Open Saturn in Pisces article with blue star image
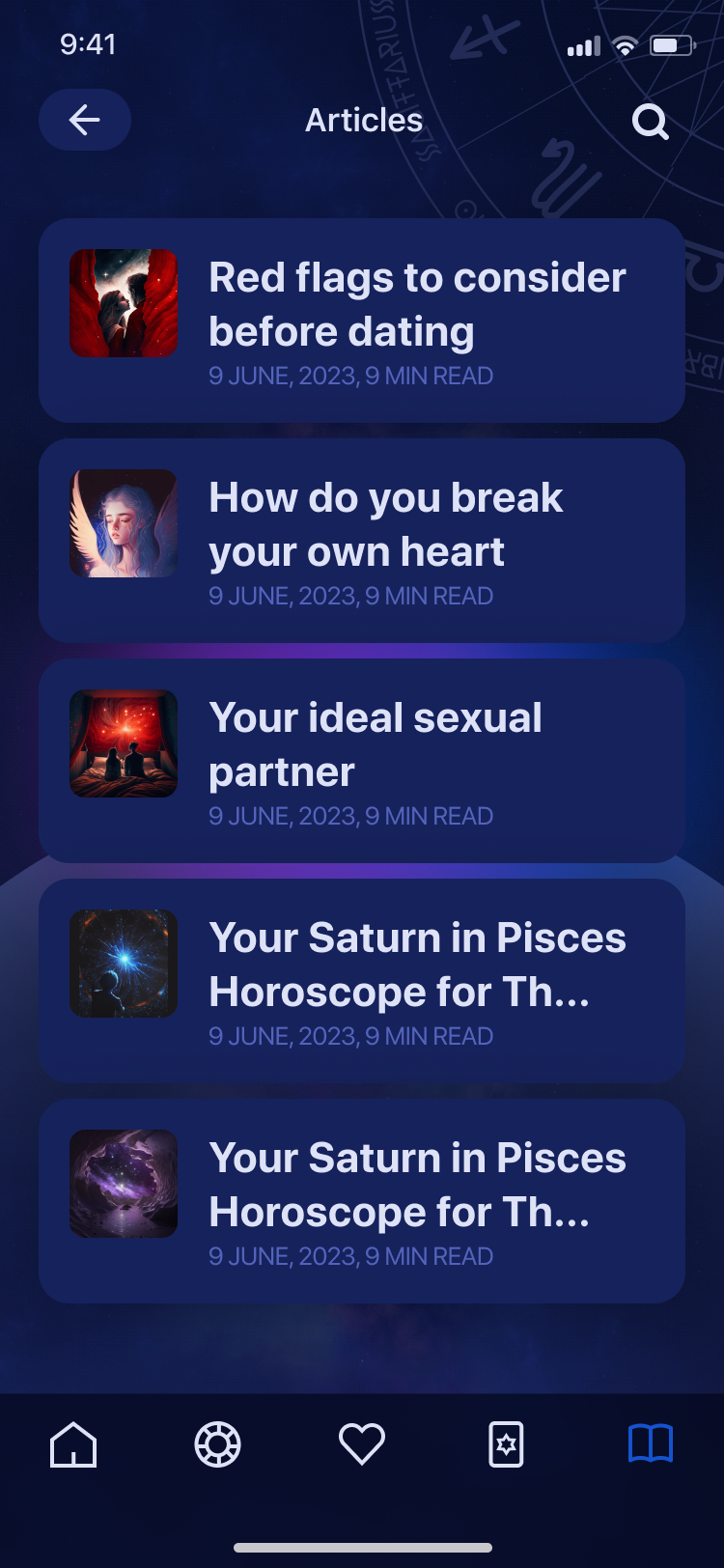The height and width of the screenshot is (1568, 724). click(362, 981)
